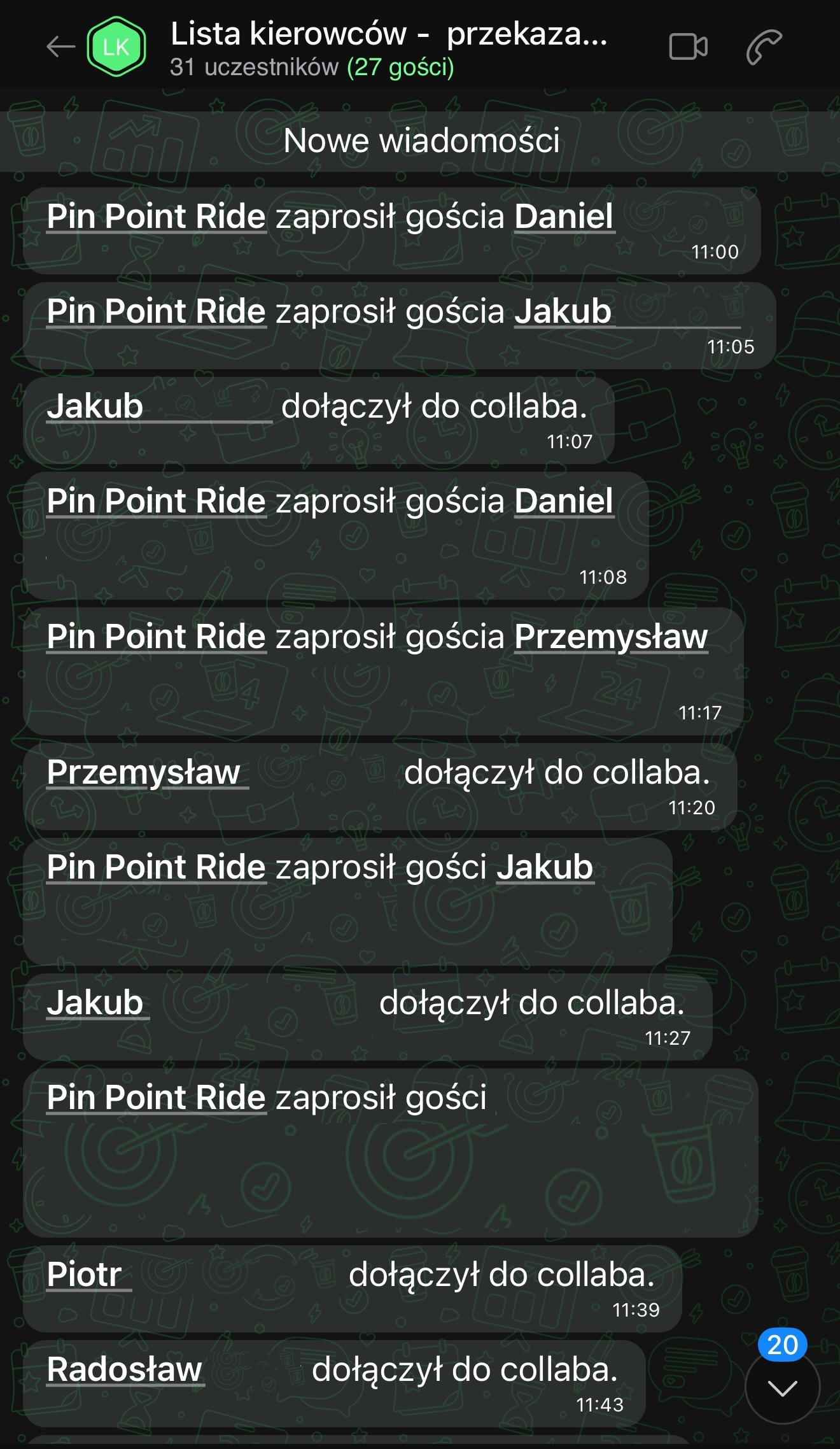This screenshot has width=840, height=1449.
Task: Start a video call
Action: (x=688, y=47)
